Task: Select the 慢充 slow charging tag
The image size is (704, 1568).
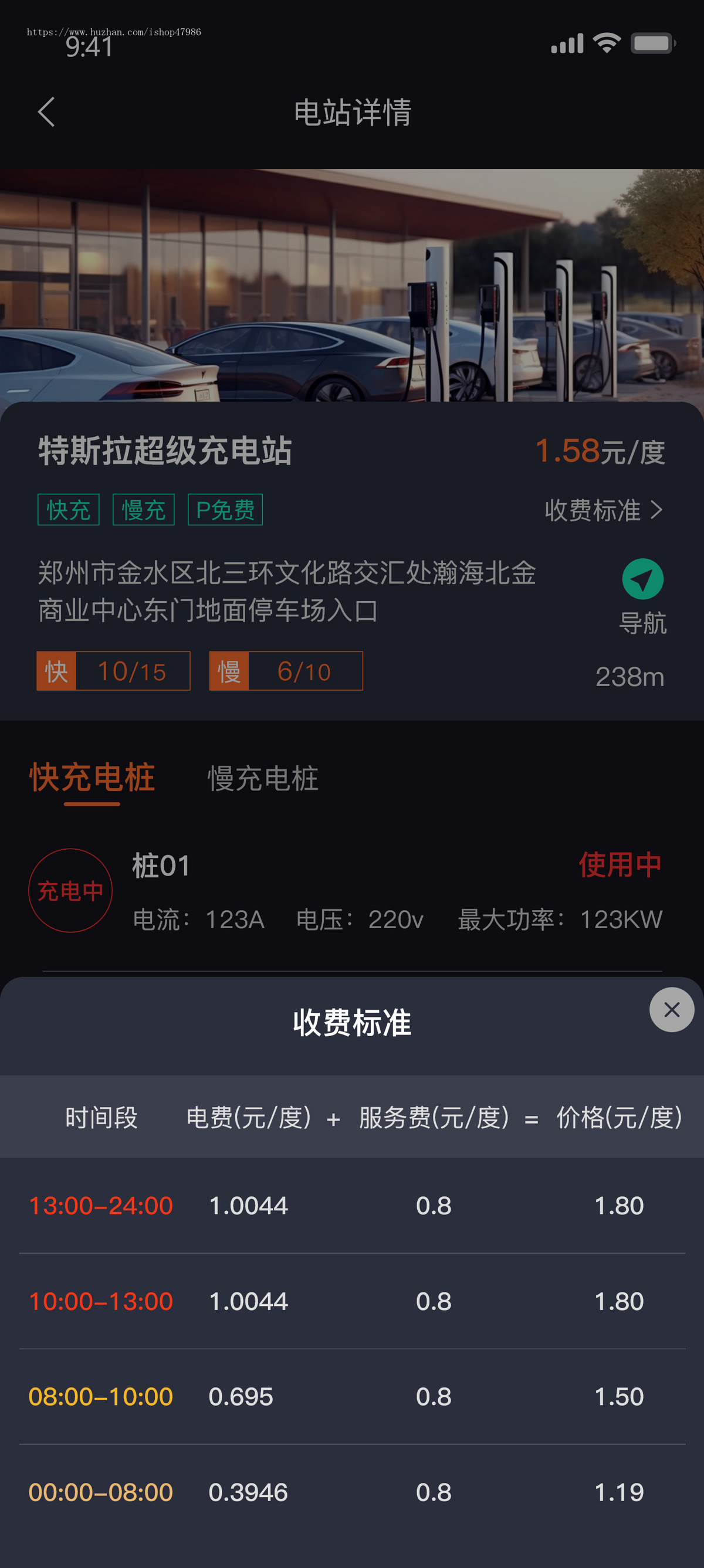Action: click(x=143, y=511)
